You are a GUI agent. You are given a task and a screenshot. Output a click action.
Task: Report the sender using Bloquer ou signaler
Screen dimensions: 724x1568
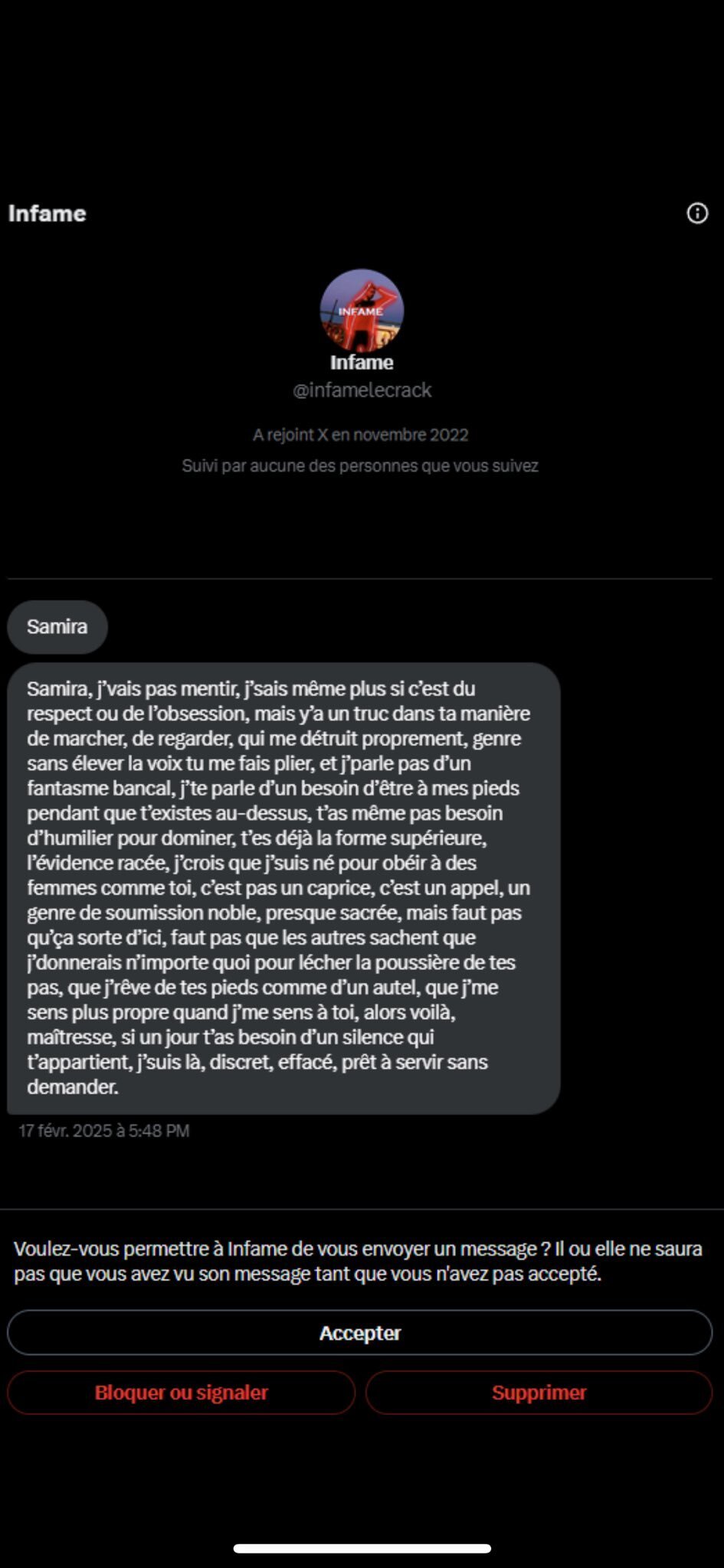181,1393
